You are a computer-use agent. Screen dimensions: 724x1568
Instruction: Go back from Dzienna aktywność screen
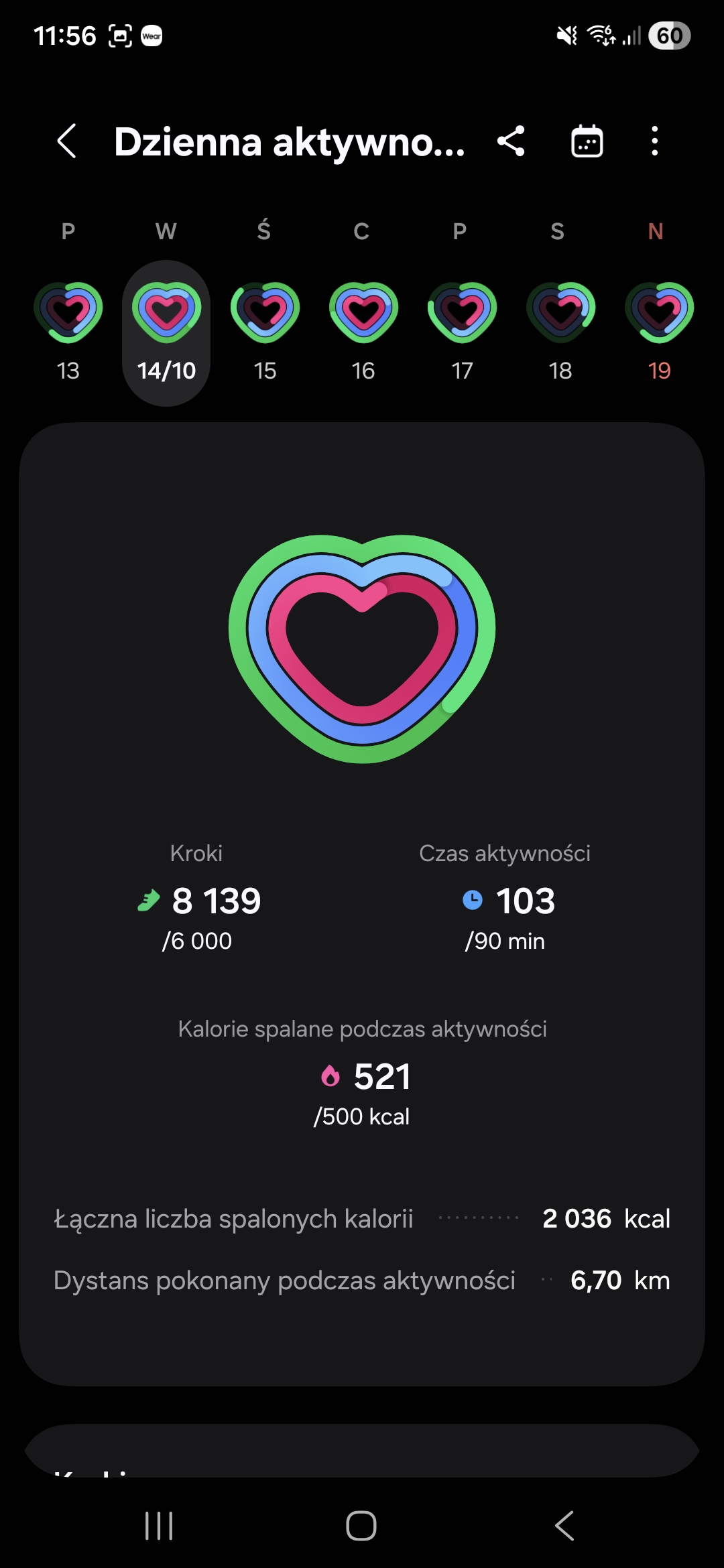(x=67, y=141)
